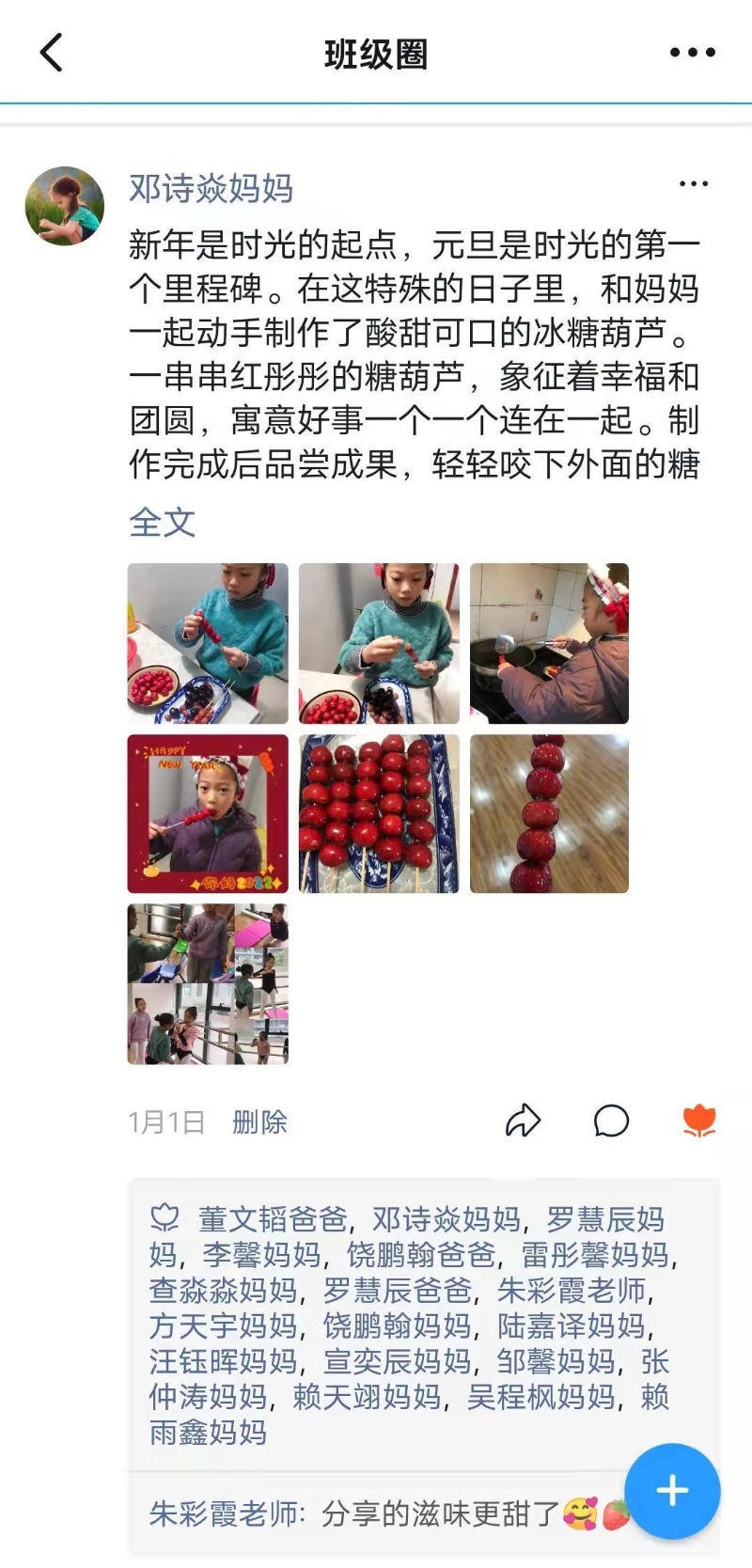Open 邓诗焱妈妈's profile avatar
This screenshot has width=752, height=1568.
coord(65,206)
